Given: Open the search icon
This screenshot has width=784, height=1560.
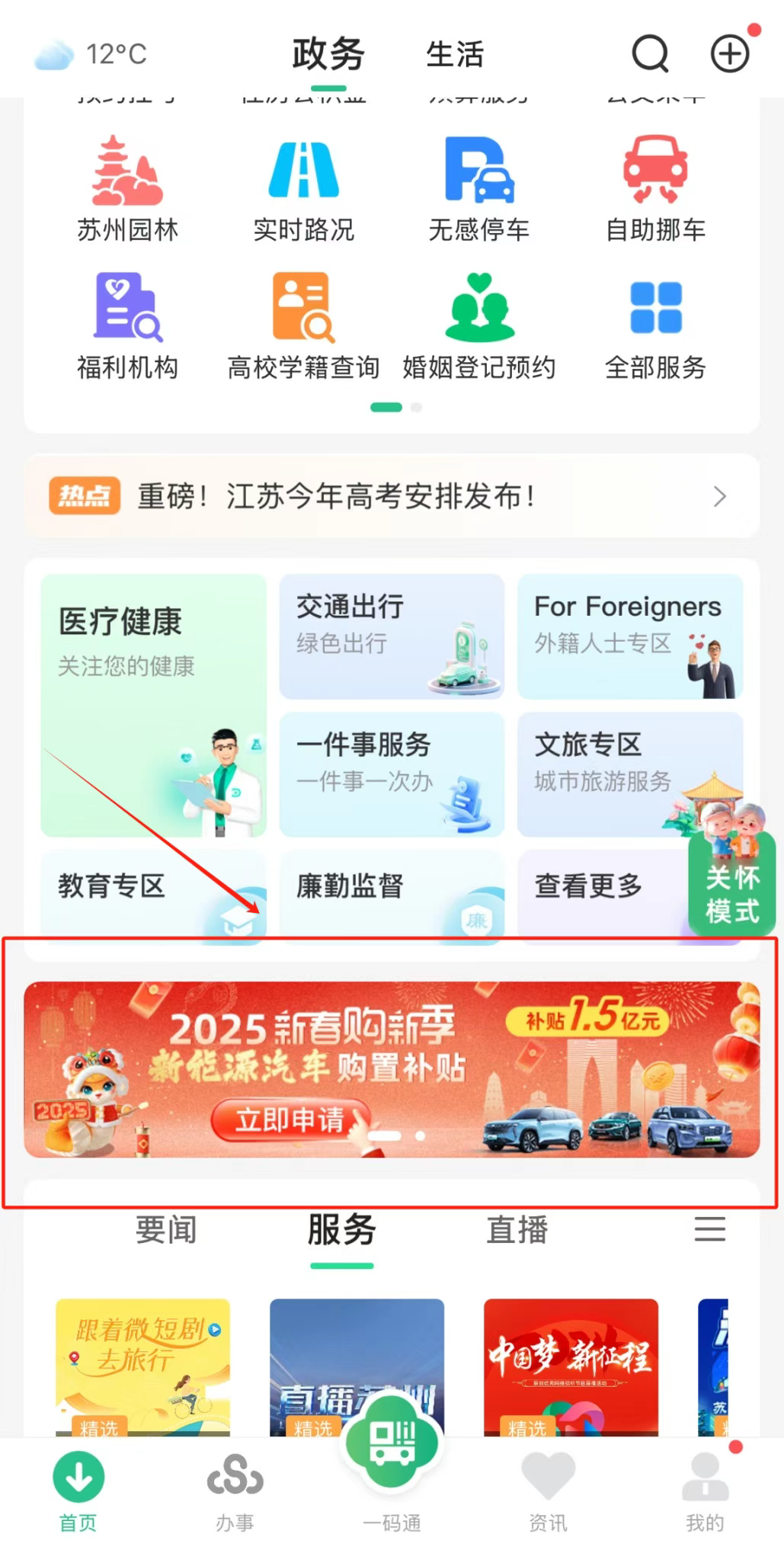Looking at the screenshot, I should (x=650, y=54).
